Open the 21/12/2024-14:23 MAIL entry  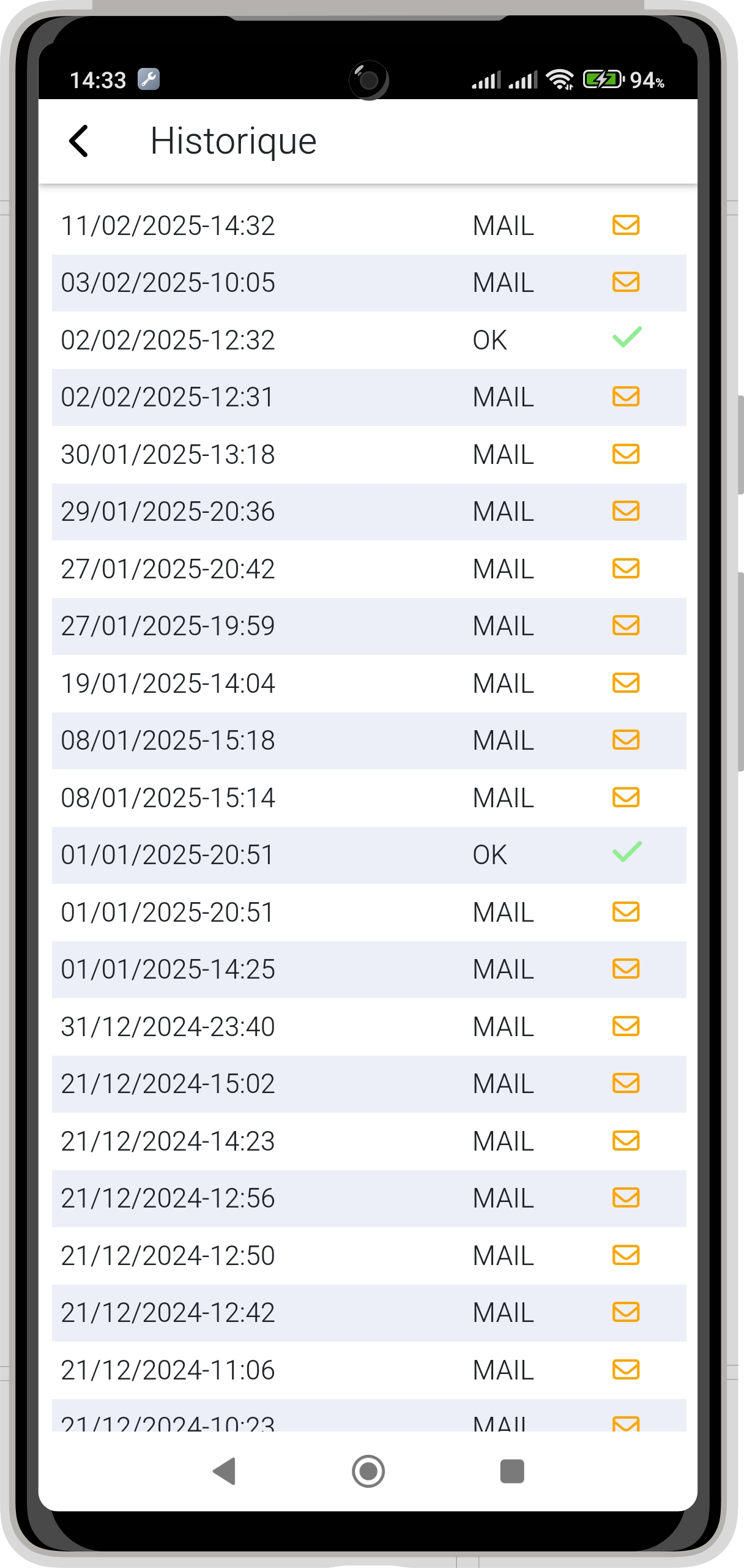(368, 1141)
